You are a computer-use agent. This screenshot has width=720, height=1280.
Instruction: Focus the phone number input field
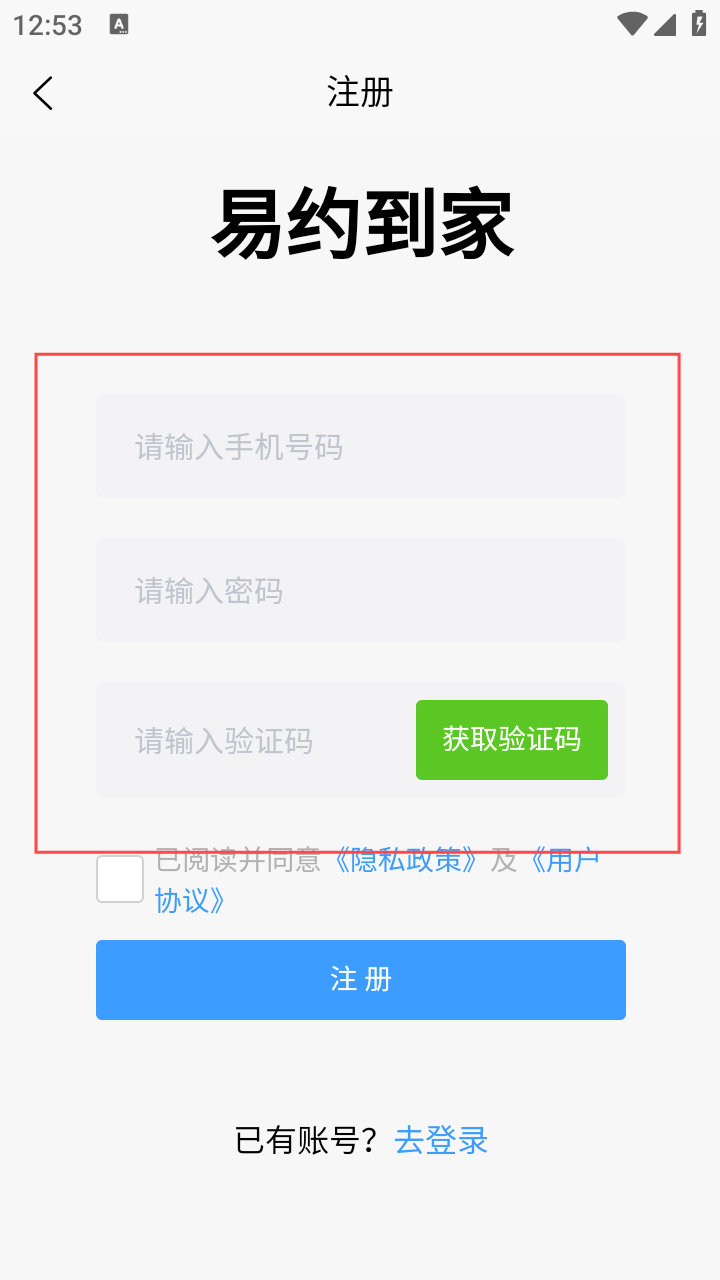coord(360,446)
